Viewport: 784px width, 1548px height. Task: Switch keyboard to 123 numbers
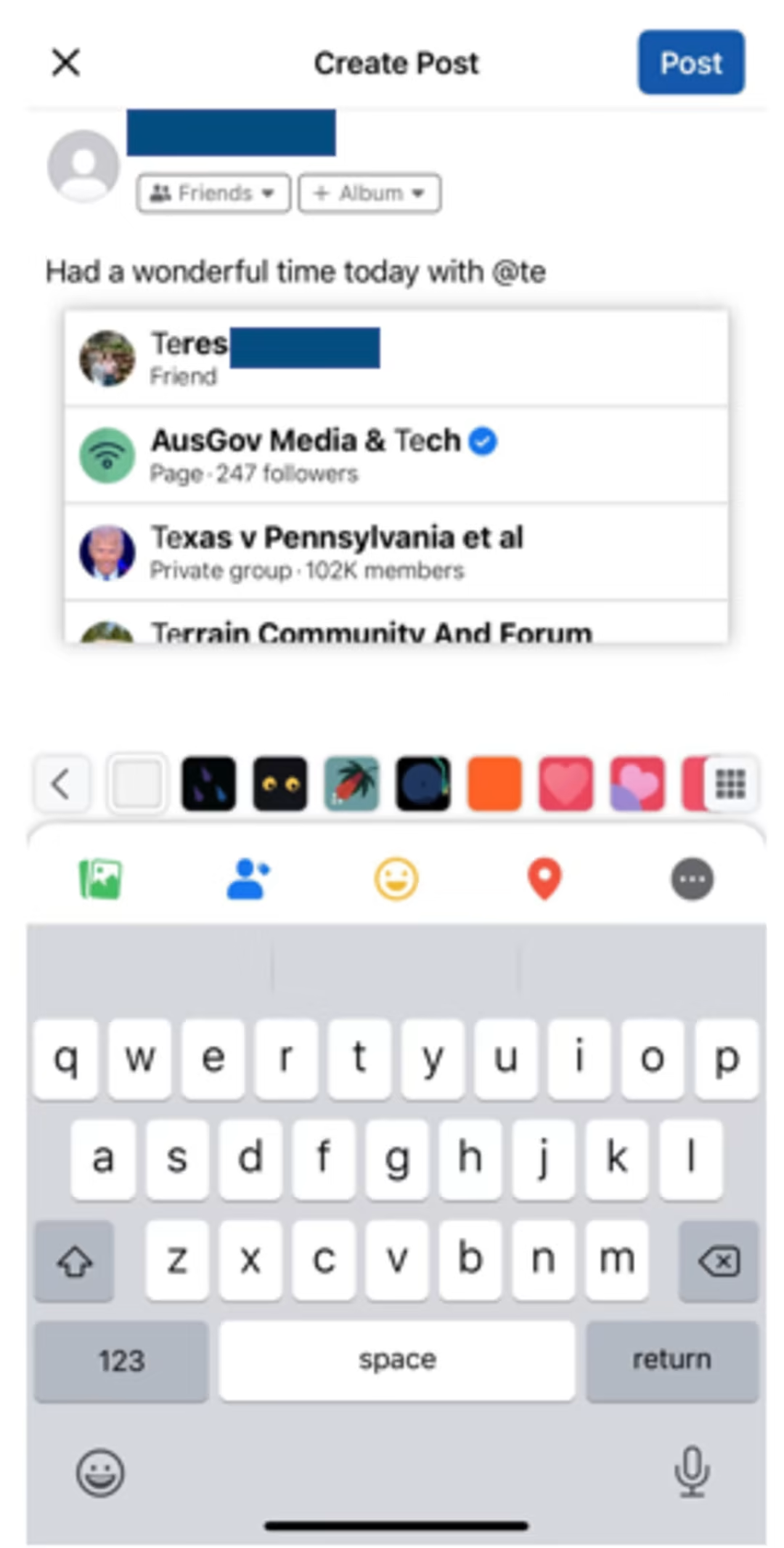(121, 1360)
